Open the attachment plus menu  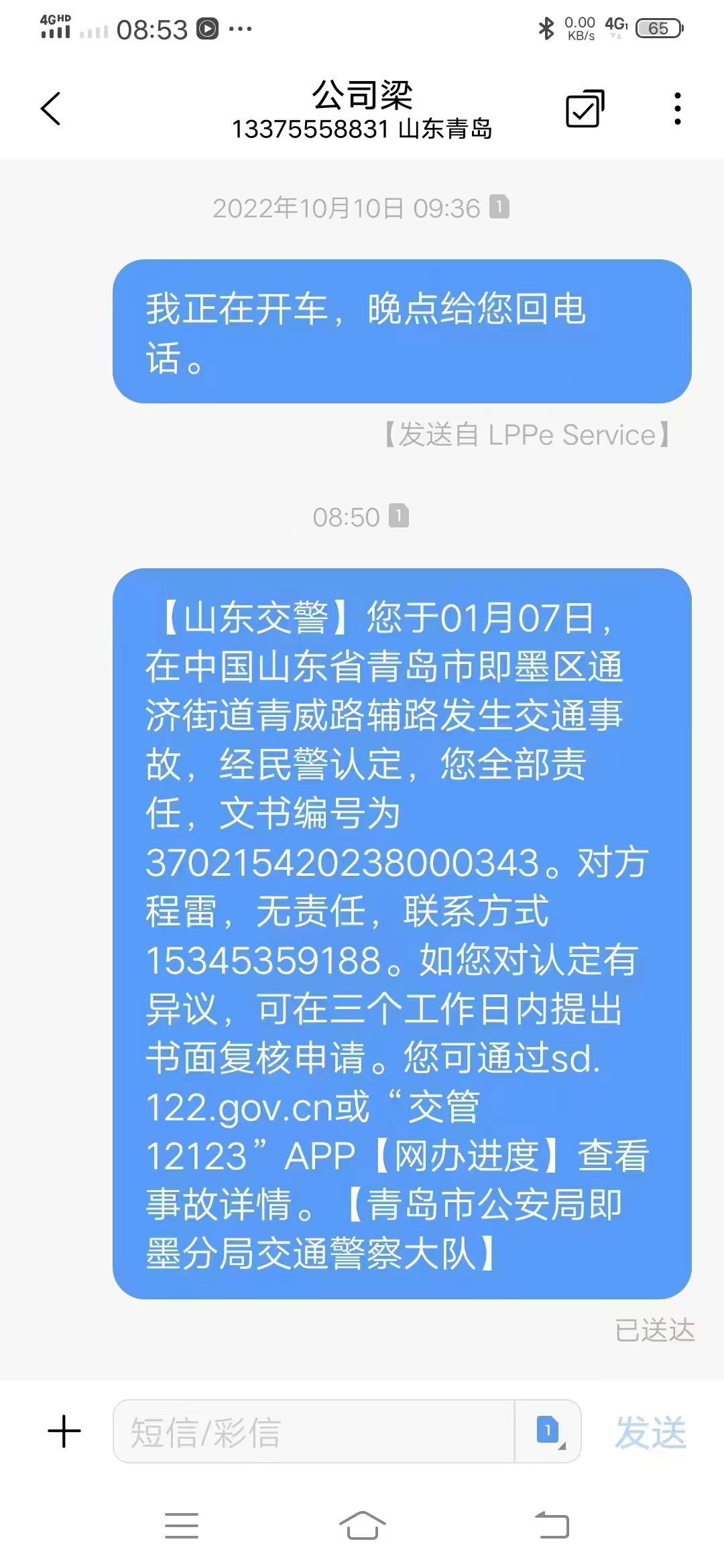[64, 1431]
